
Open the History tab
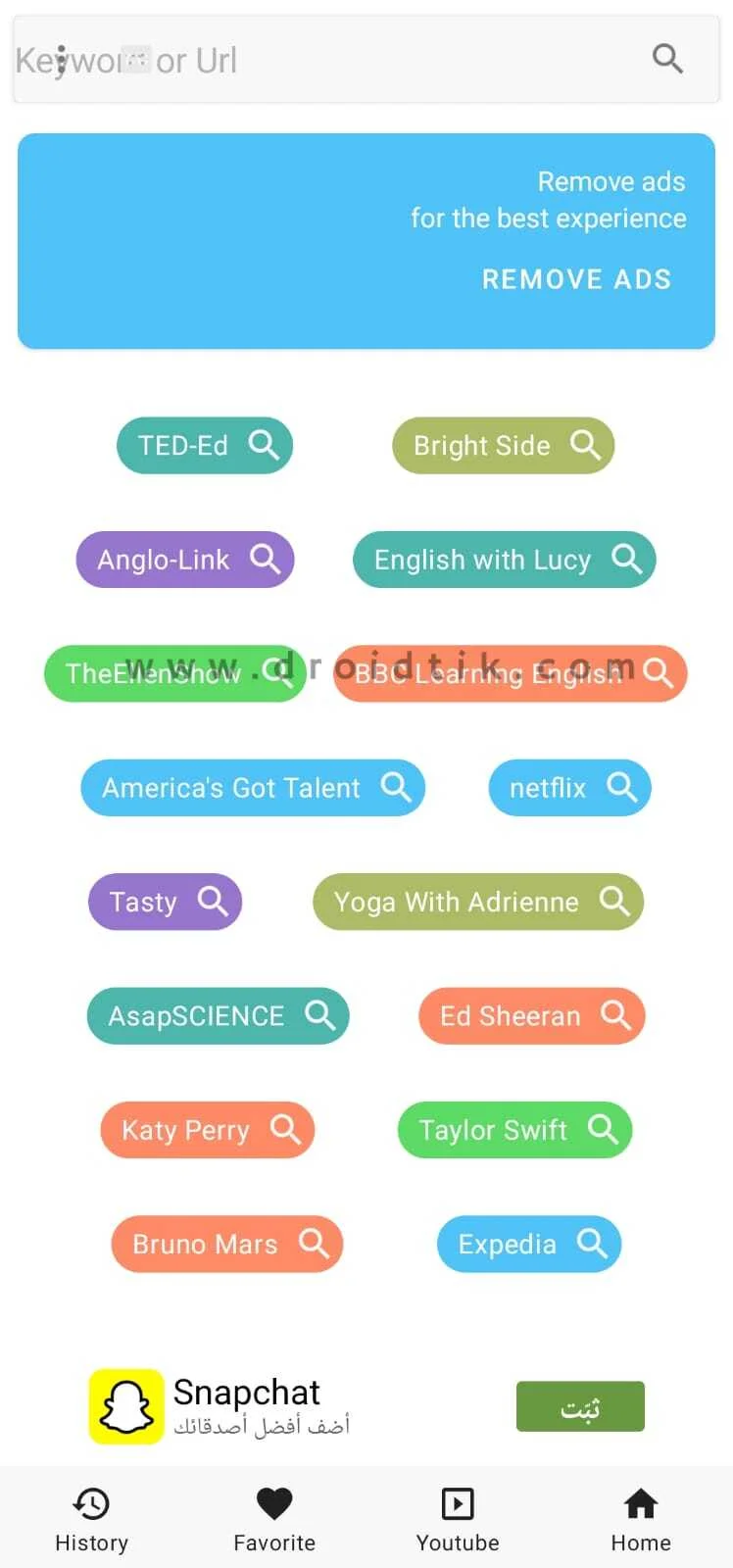91,1519
